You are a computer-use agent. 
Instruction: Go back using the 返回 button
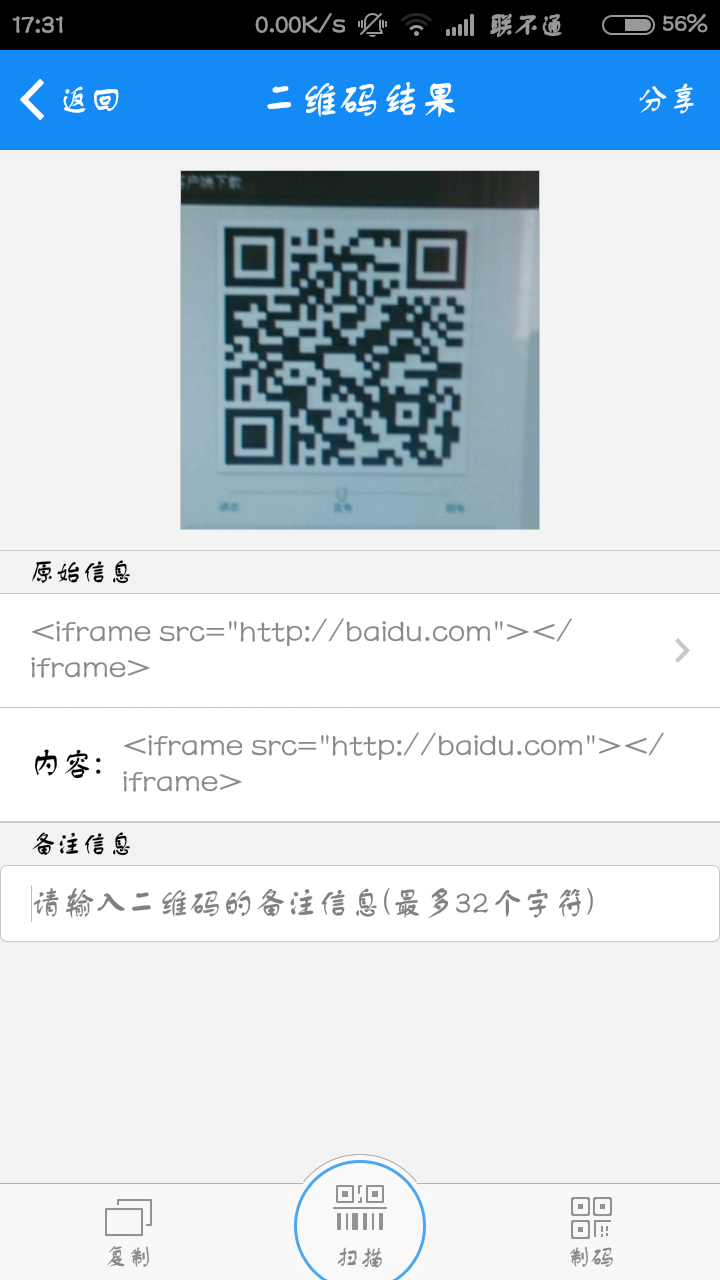click(70, 100)
